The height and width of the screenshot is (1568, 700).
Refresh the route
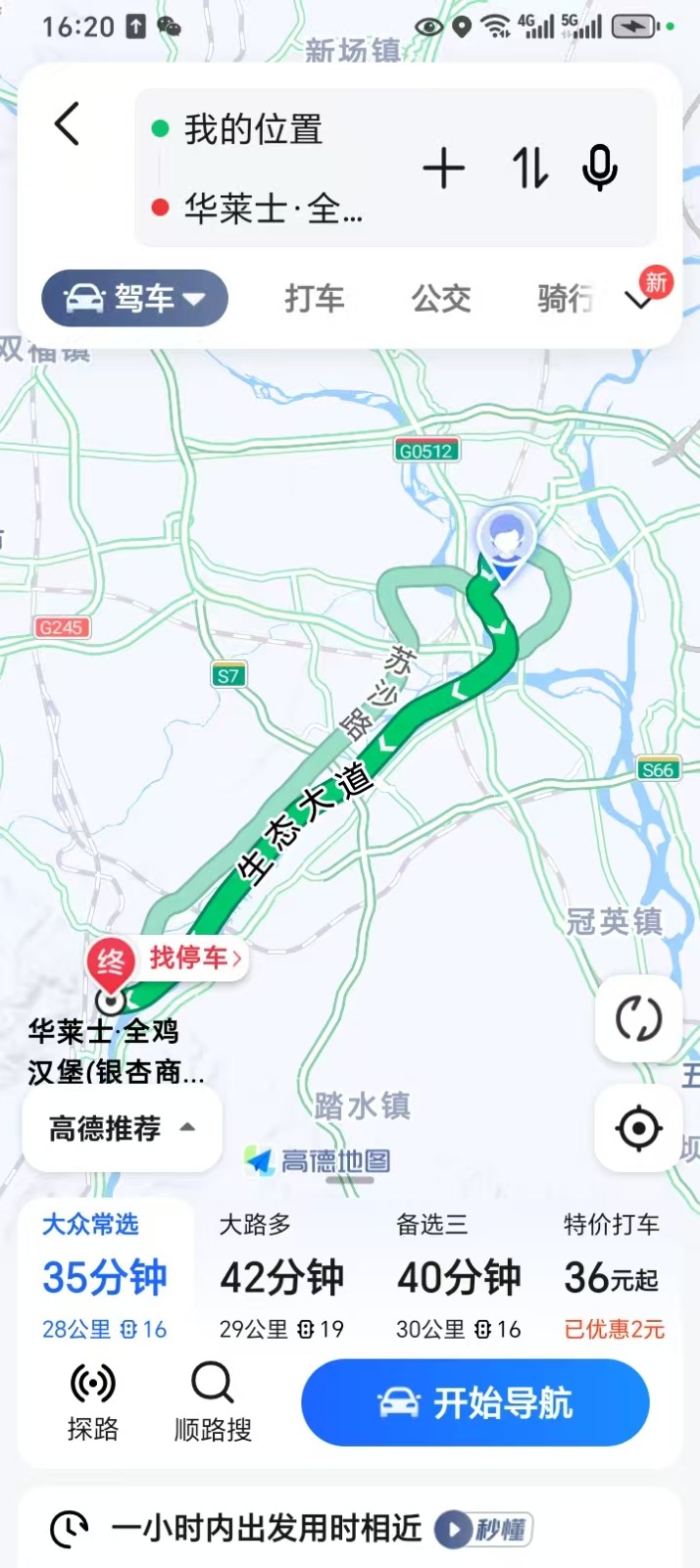point(638,1019)
